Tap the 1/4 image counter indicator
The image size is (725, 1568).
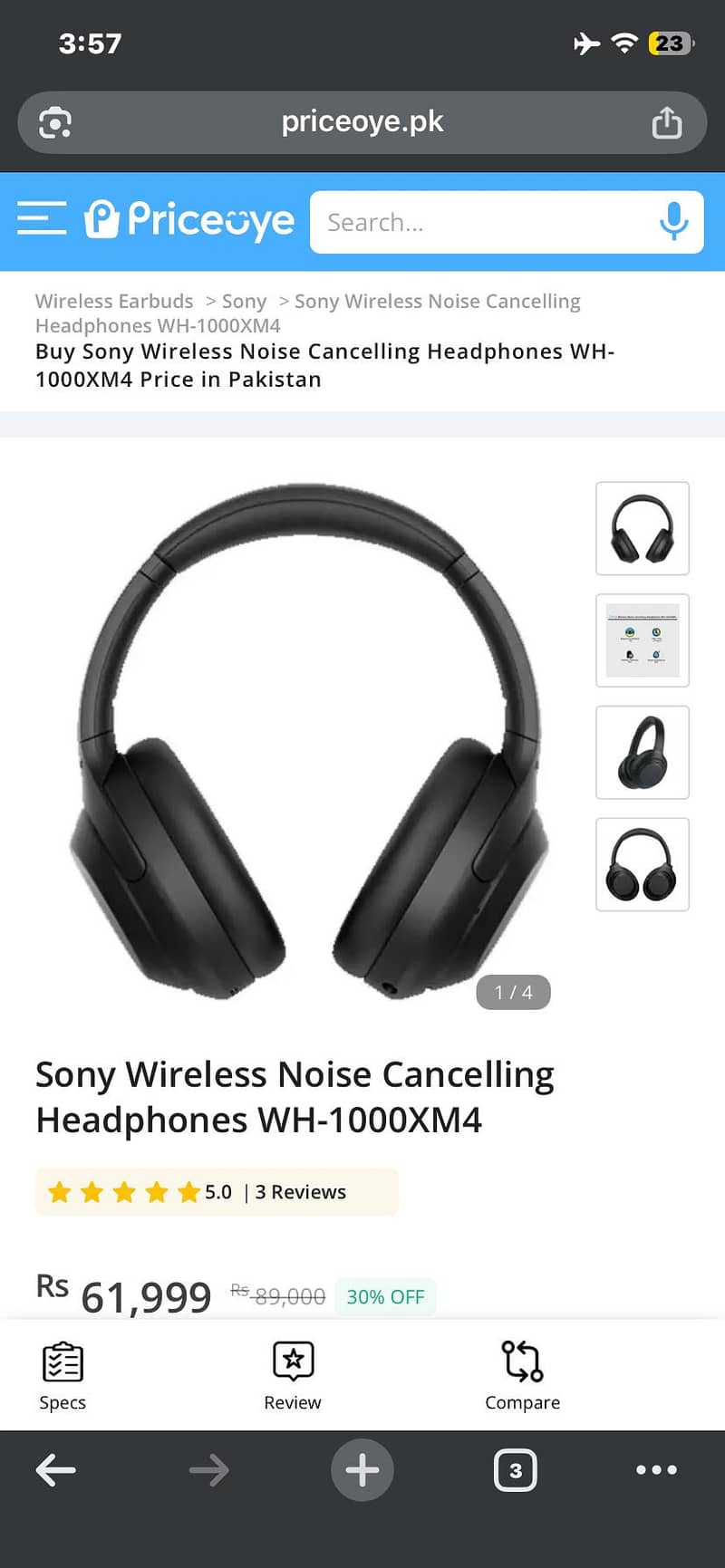(513, 992)
